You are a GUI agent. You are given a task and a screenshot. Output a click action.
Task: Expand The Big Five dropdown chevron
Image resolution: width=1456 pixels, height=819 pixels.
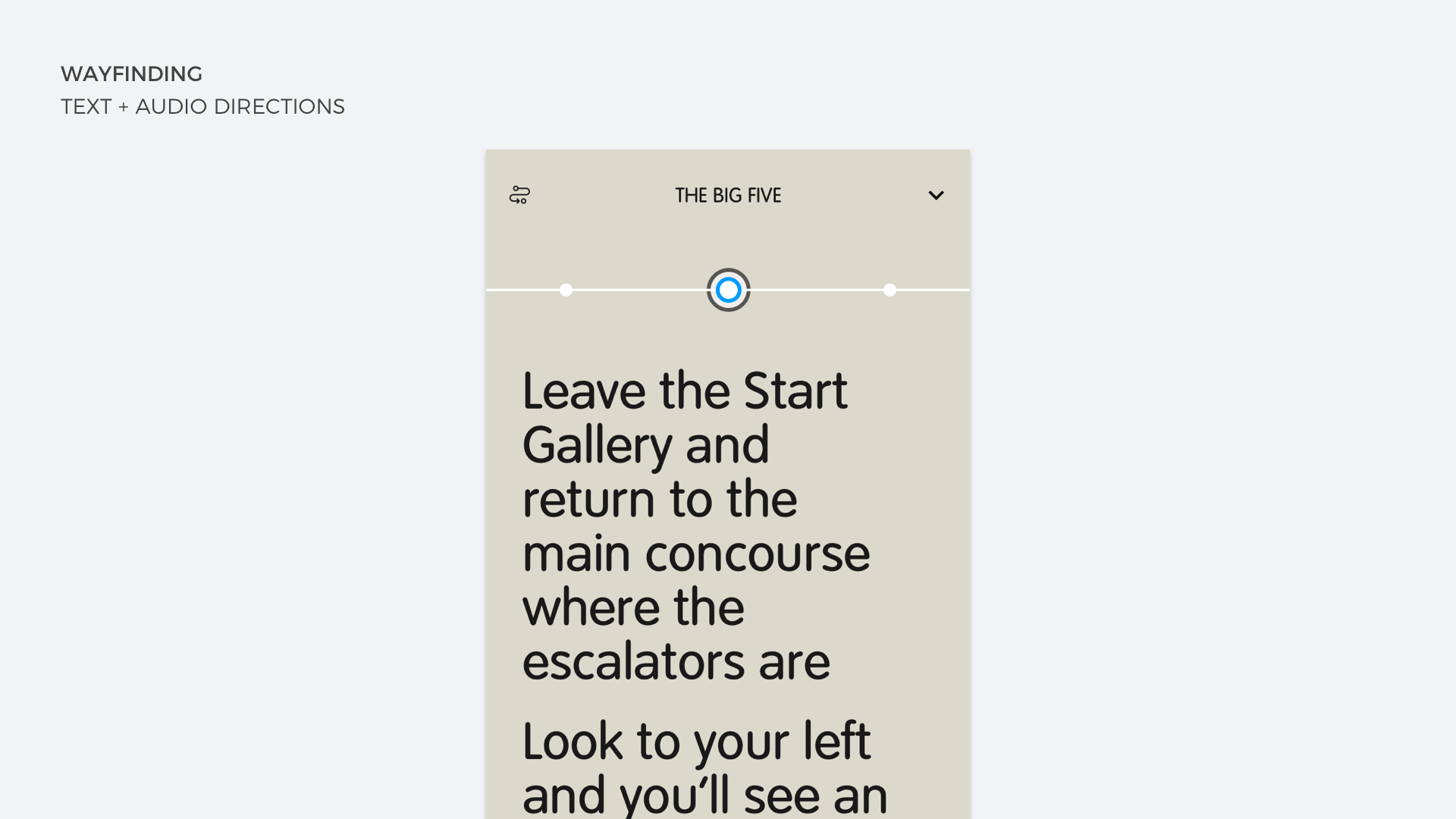[x=936, y=196]
